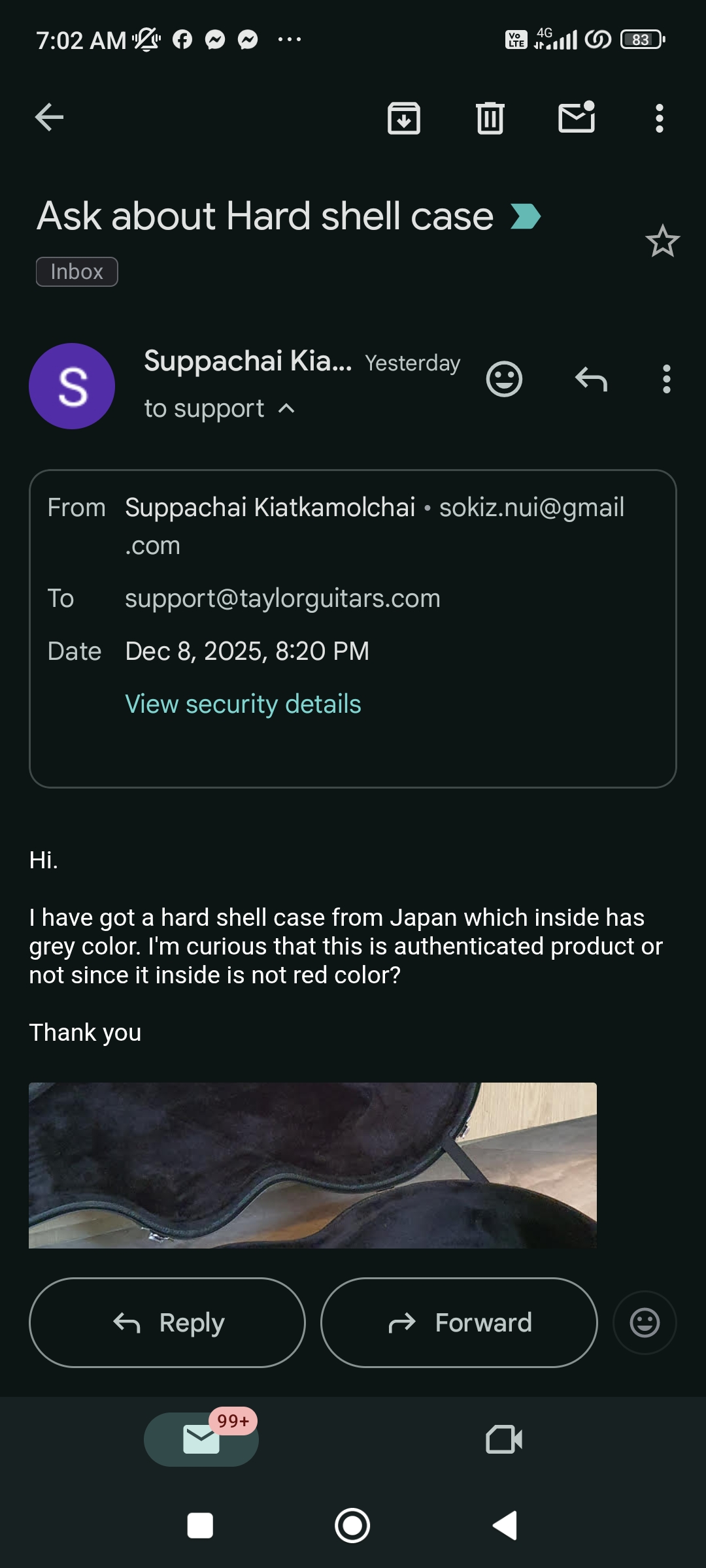Open the Inbox label chip
This screenshot has width=706, height=1568.
point(76,272)
